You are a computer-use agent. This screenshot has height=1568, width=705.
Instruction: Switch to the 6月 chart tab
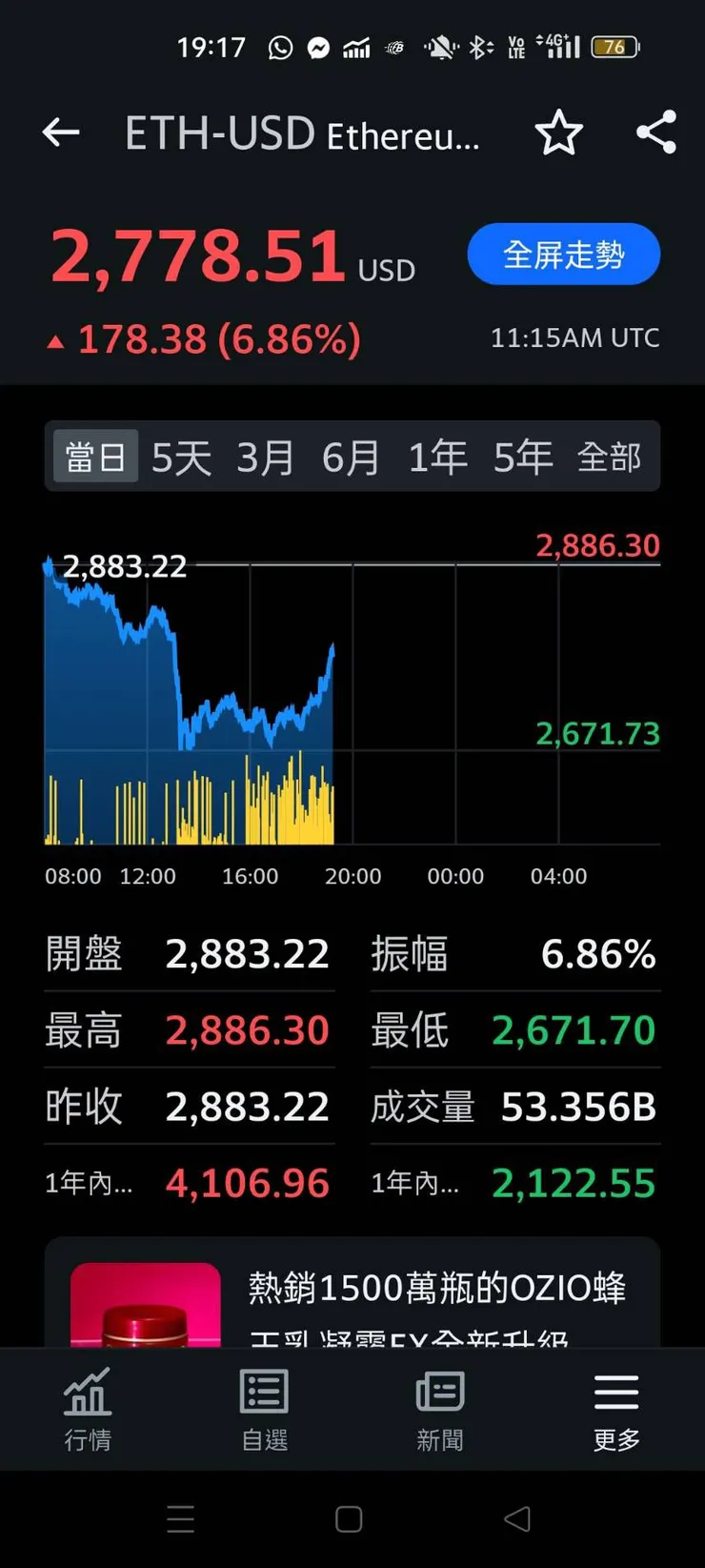tap(352, 457)
